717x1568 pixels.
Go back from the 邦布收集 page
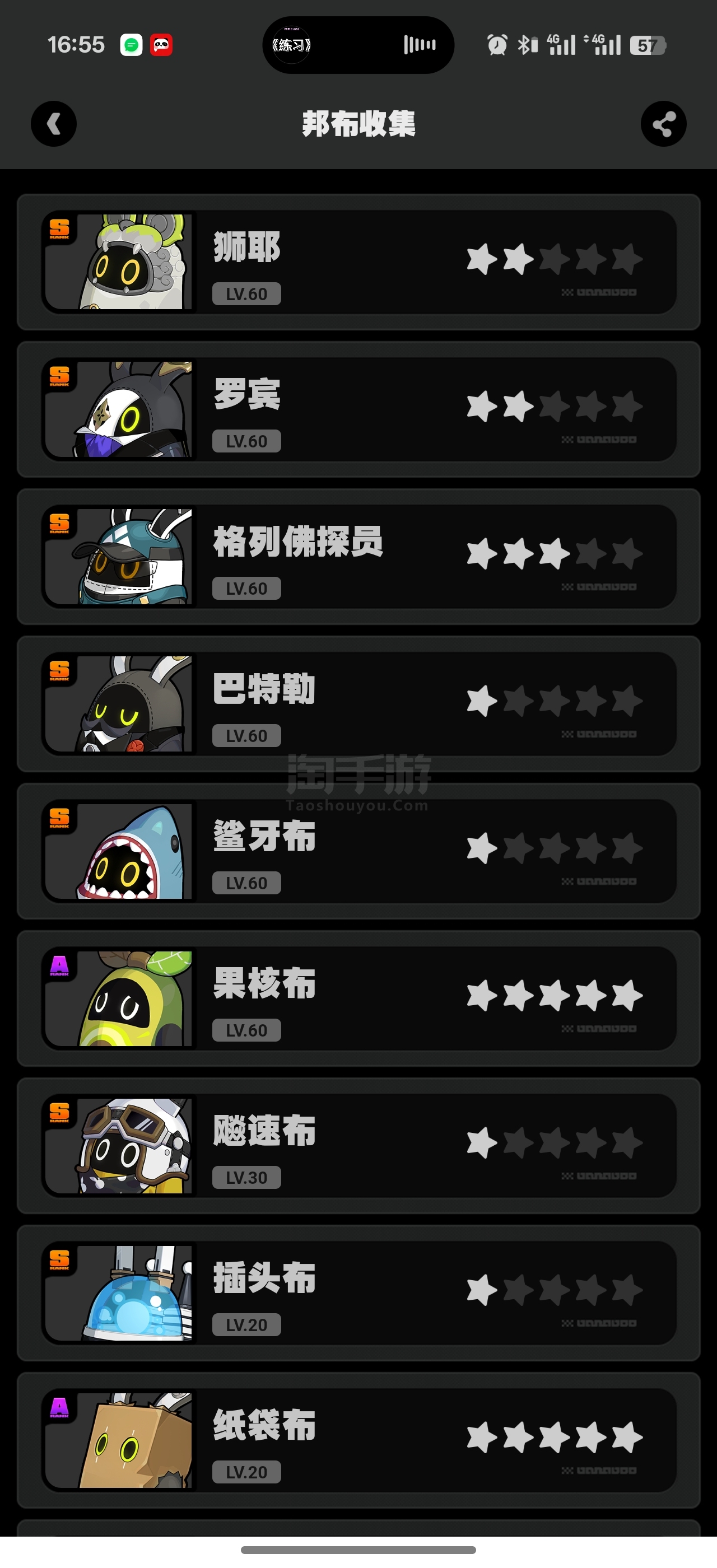tap(54, 124)
